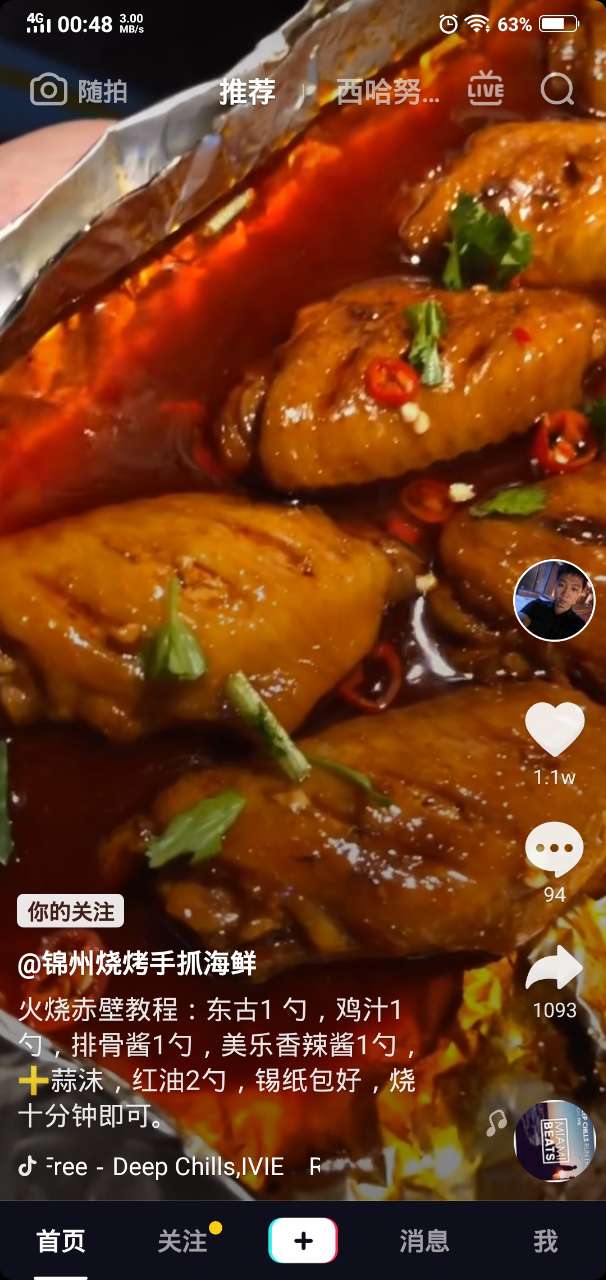Switch to the 关注 tab
This screenshot has width=606, height=1280.
coord(182,1241)
